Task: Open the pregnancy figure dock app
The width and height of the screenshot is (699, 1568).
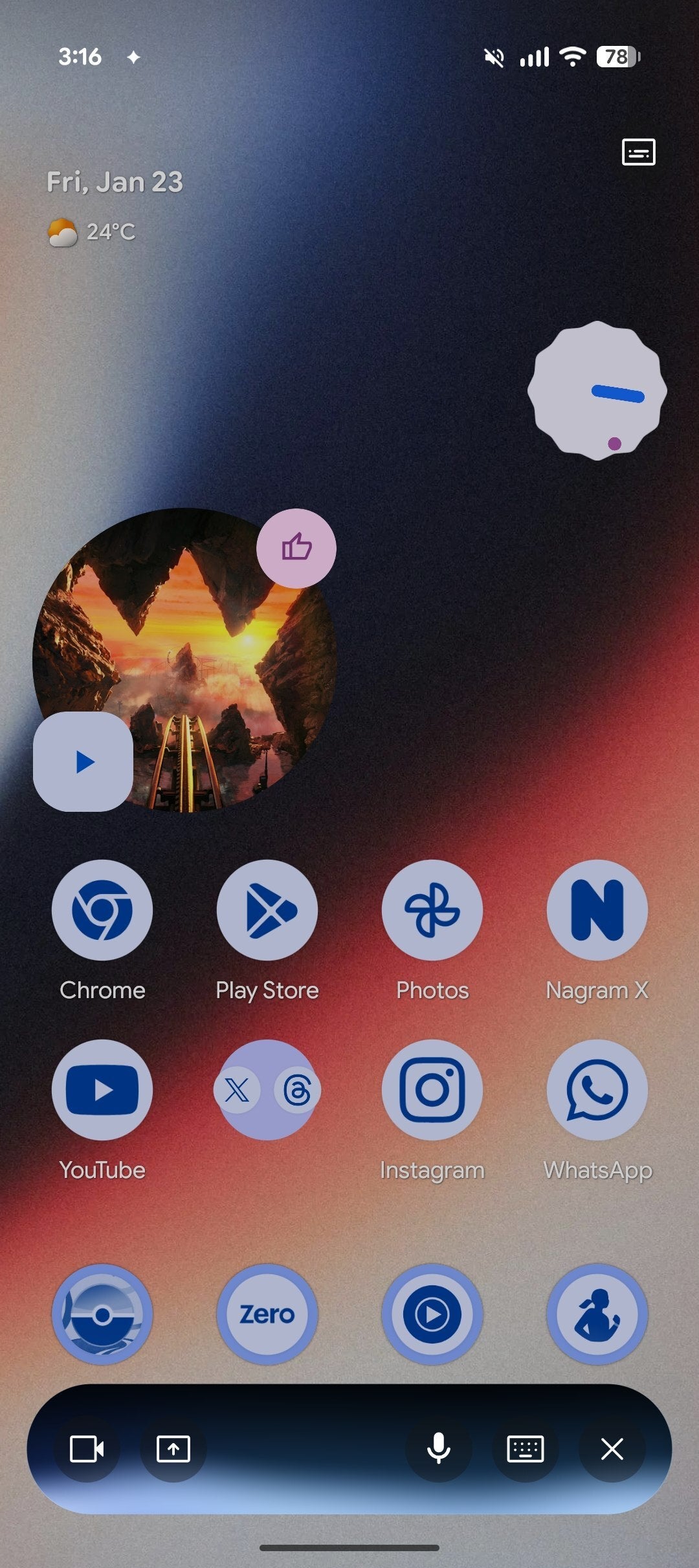Action: point(597,1314)
